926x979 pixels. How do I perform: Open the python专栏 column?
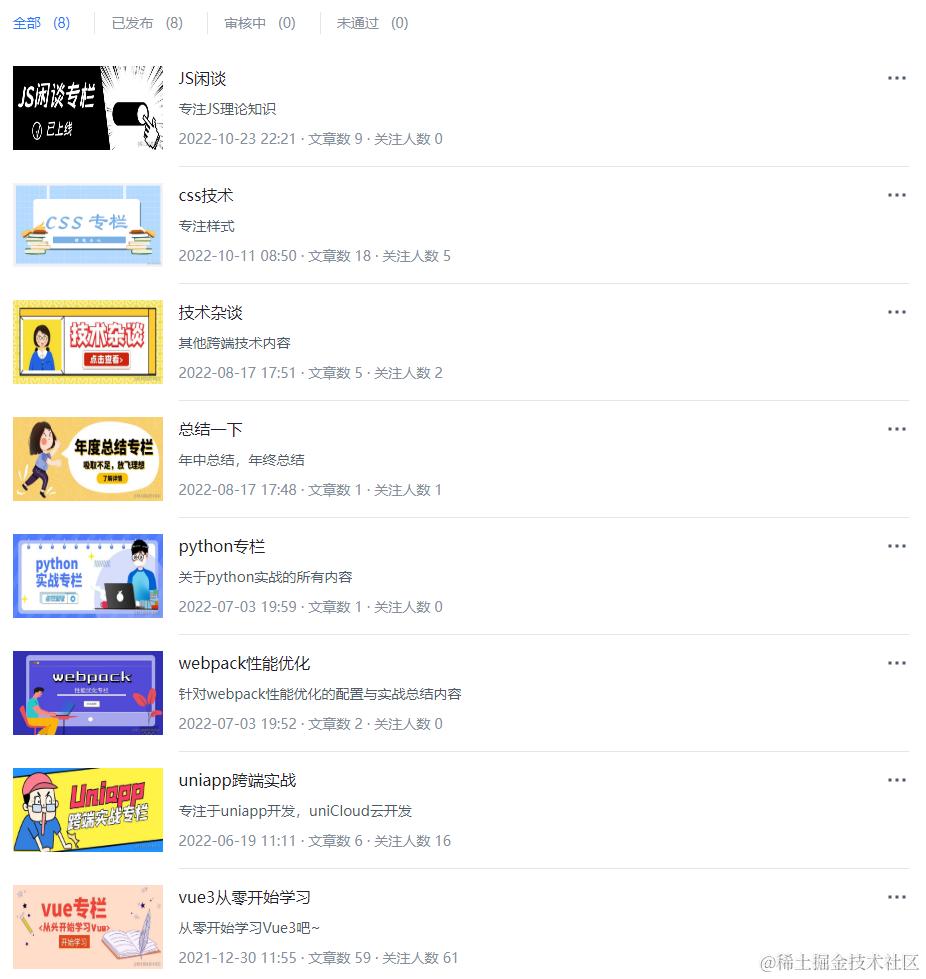click(x=222, y=547)
